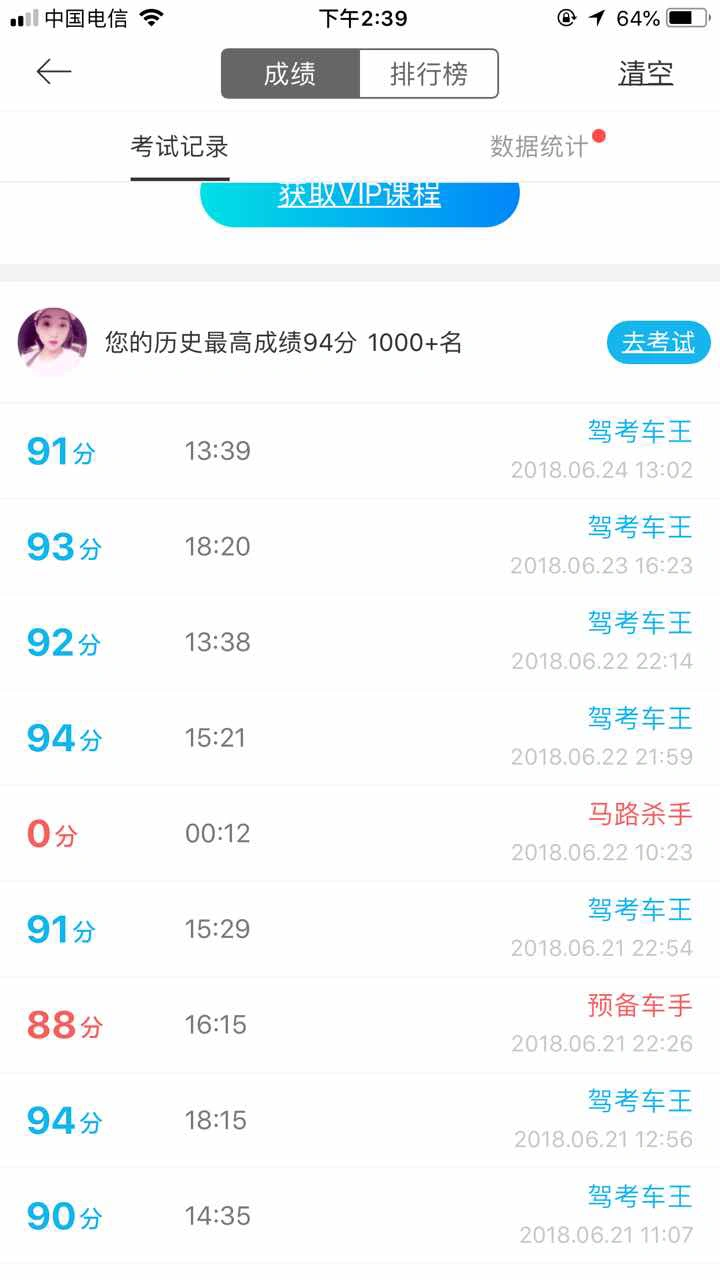Open the 0分 马路杀手 exam record
The image size is (720, 1280).
point(360,834)
